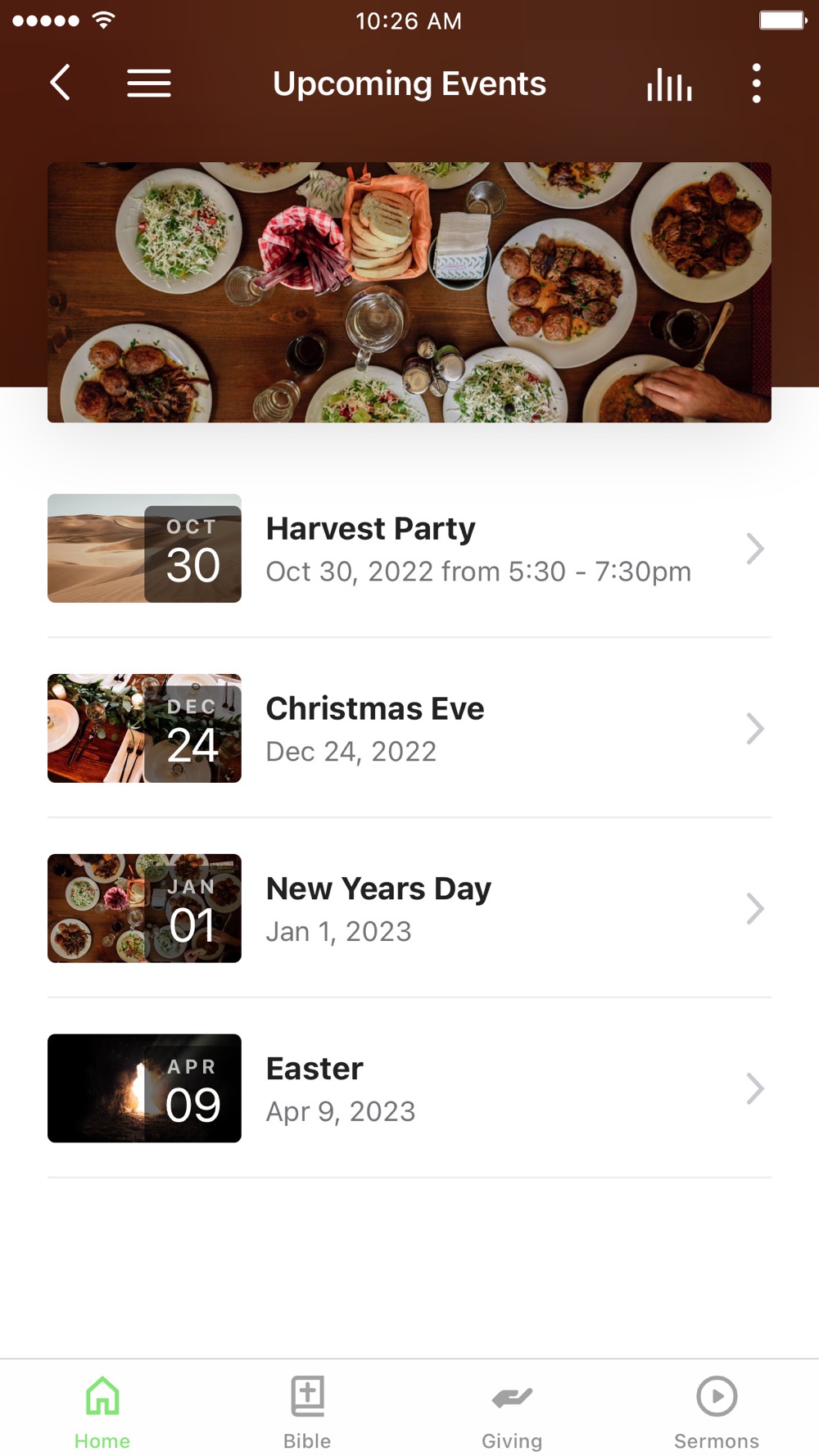Open the food banner image
The height and width of the screenshot is (1456, 819).
409,292
